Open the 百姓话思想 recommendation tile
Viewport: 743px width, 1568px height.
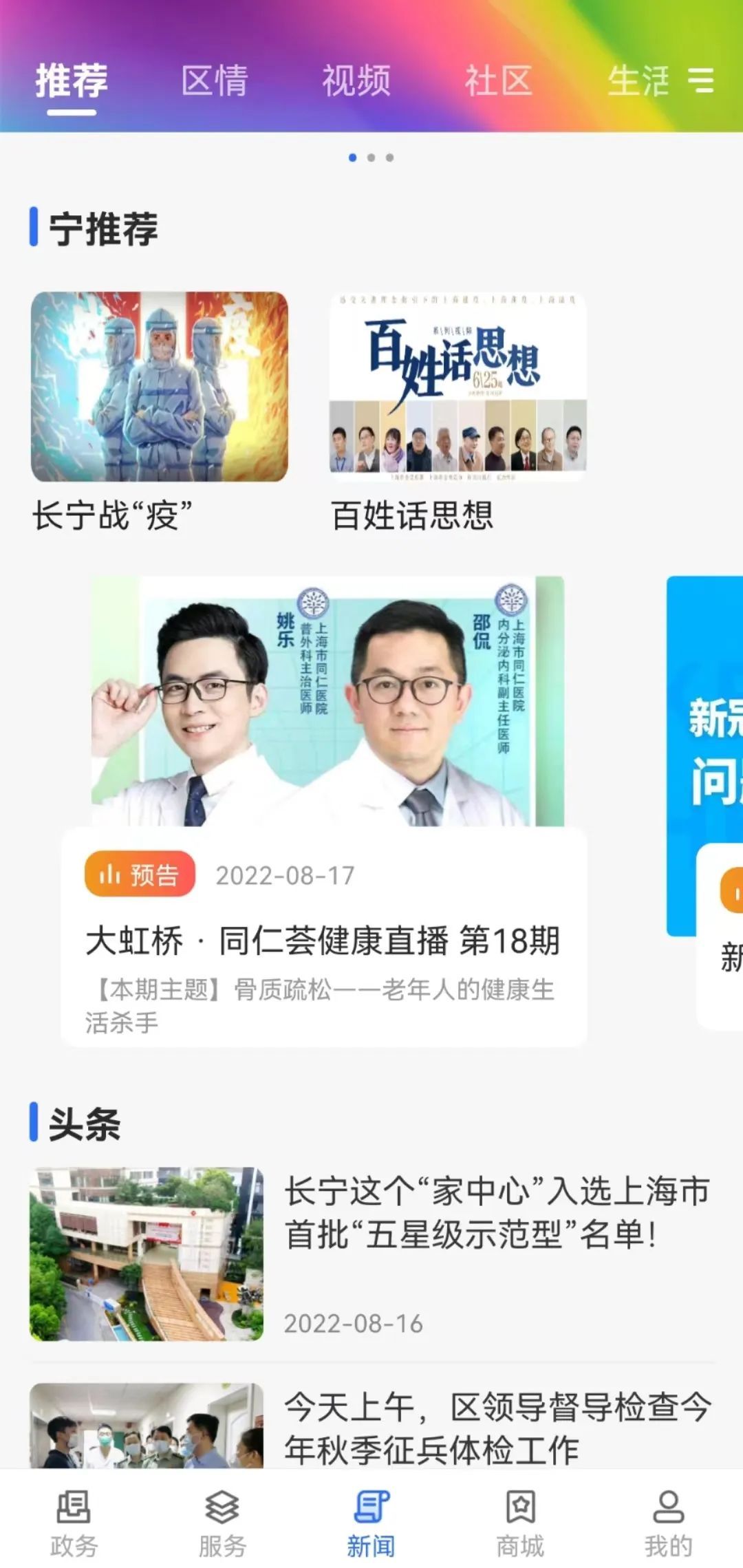click(x=457, y=387)
